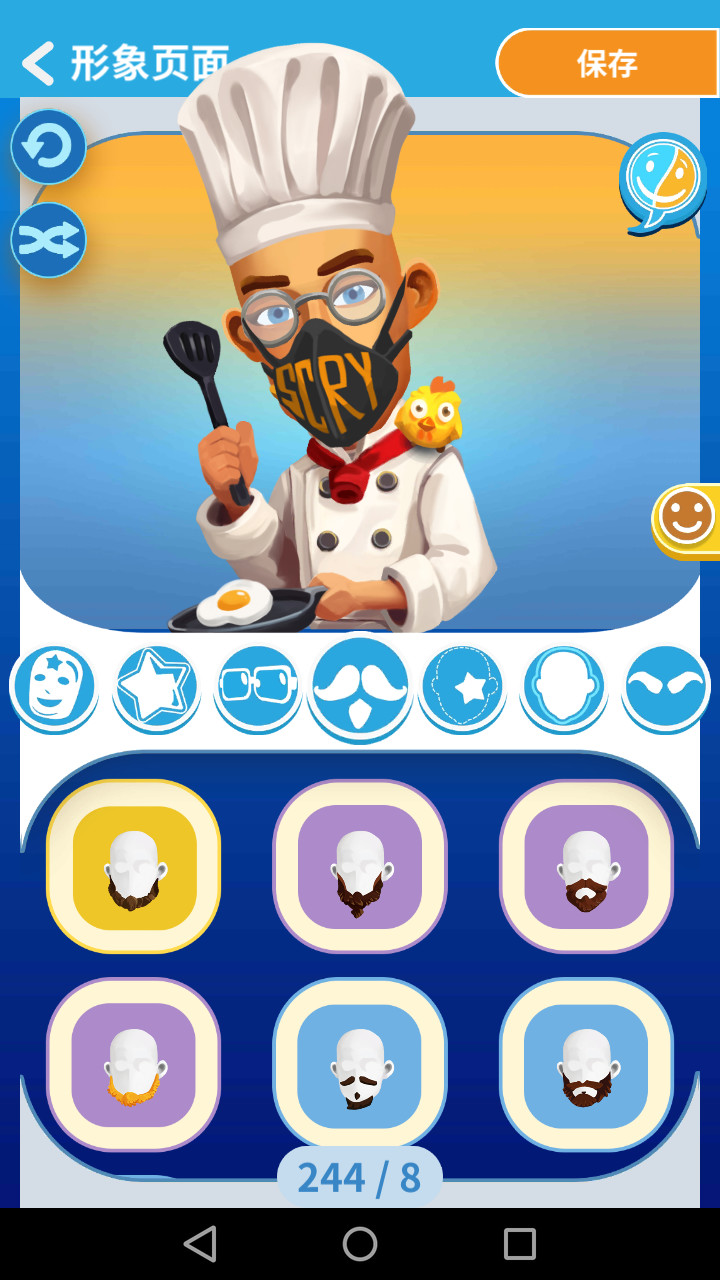Randomize the avatar with the shuffle icon

click(48, 241)
